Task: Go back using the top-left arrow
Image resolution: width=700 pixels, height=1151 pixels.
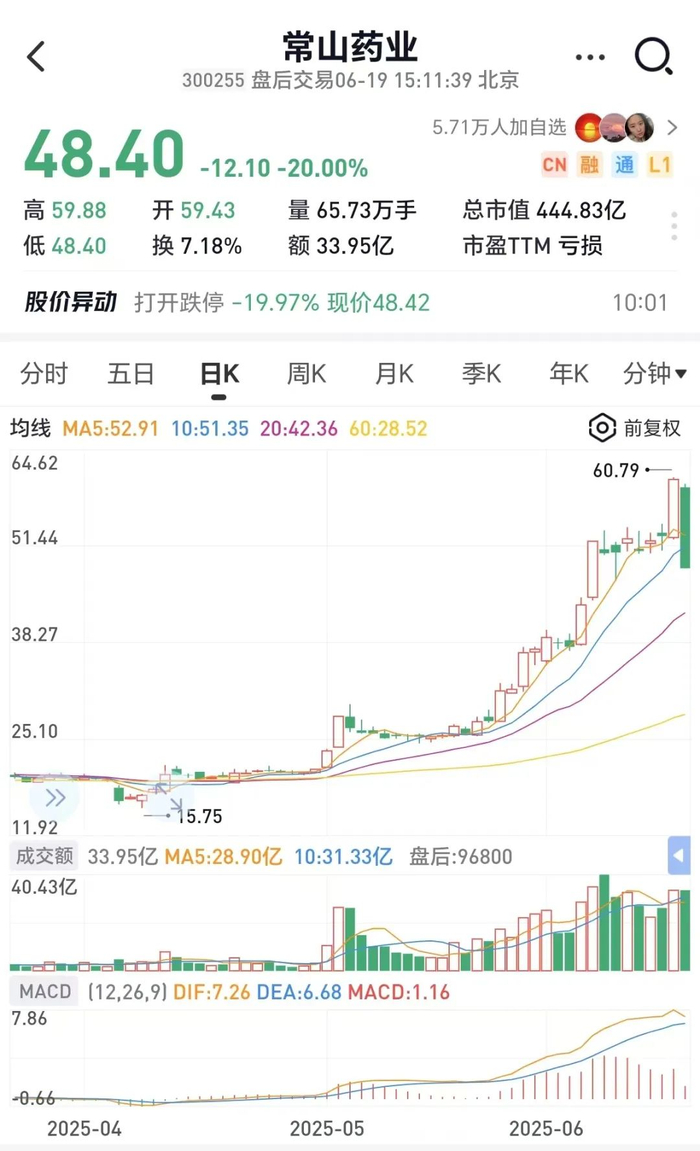Action: click(36, 56)
